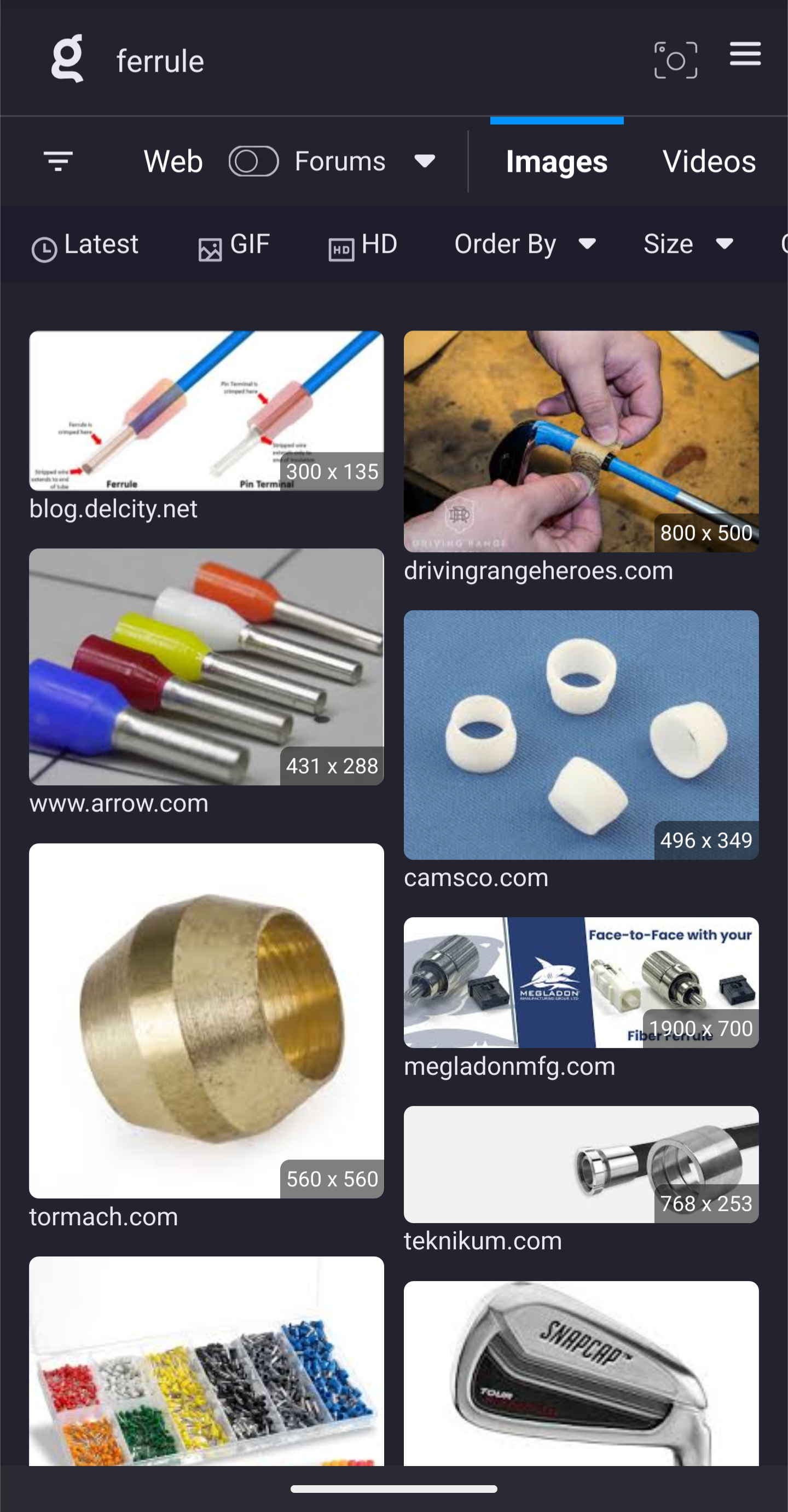The height and width of the screenshot is (1512, 788).
Task: Tap the search box containing ferrule
Action: [x=352, y=61]
